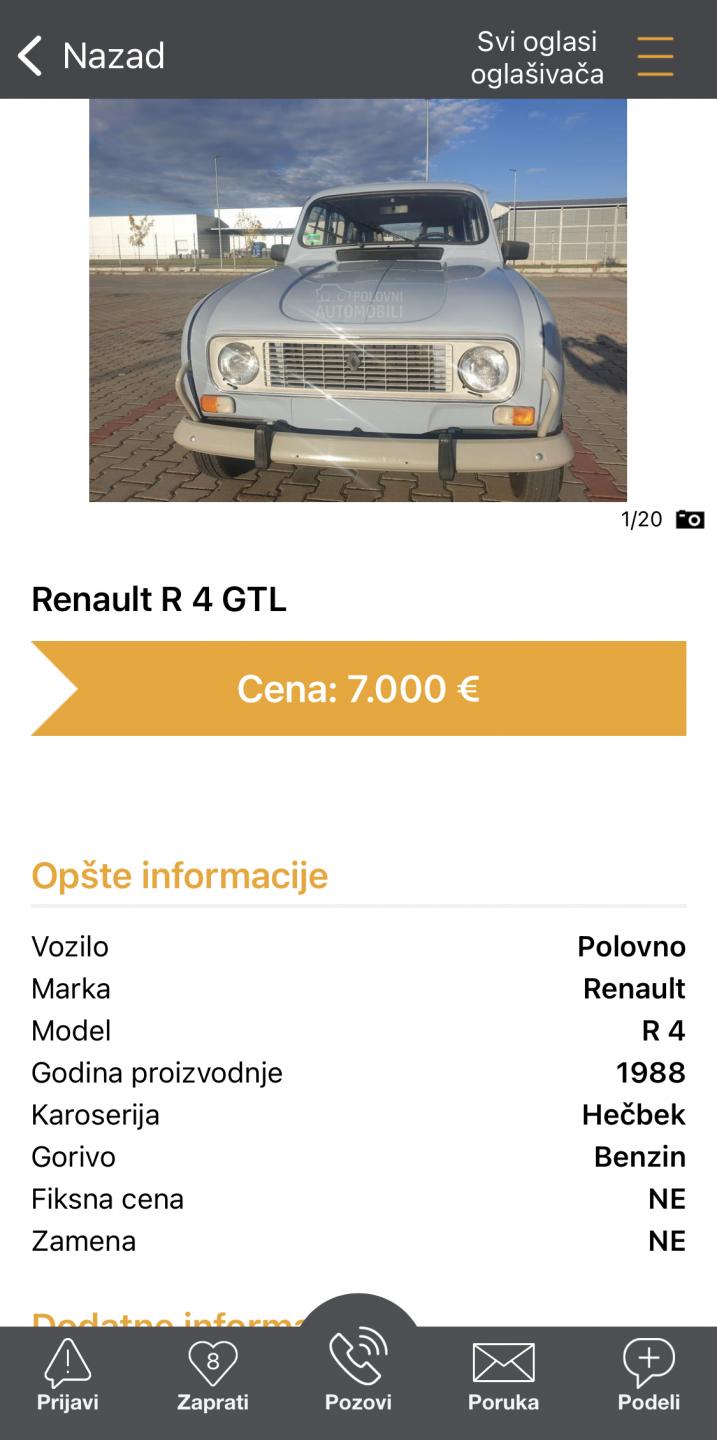Open the Renault R 4 photo gallery
Viewport: 717px width, 1440px height.
point(358,300)
